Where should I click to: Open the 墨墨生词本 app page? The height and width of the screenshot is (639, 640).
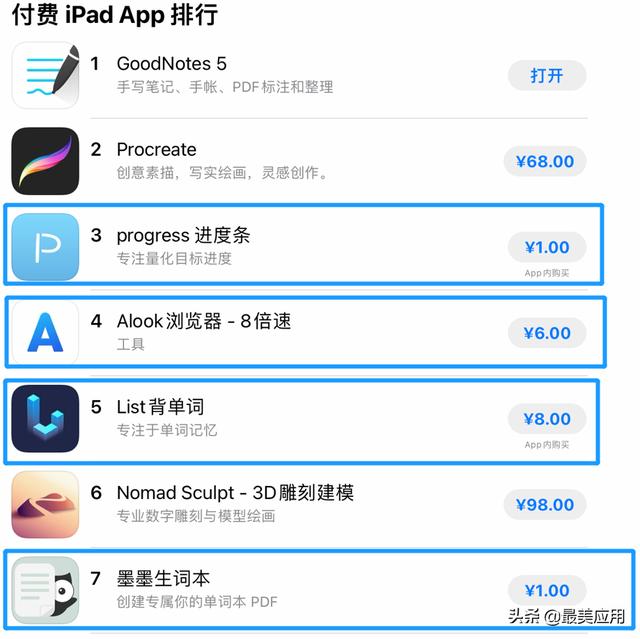point(163,579)
